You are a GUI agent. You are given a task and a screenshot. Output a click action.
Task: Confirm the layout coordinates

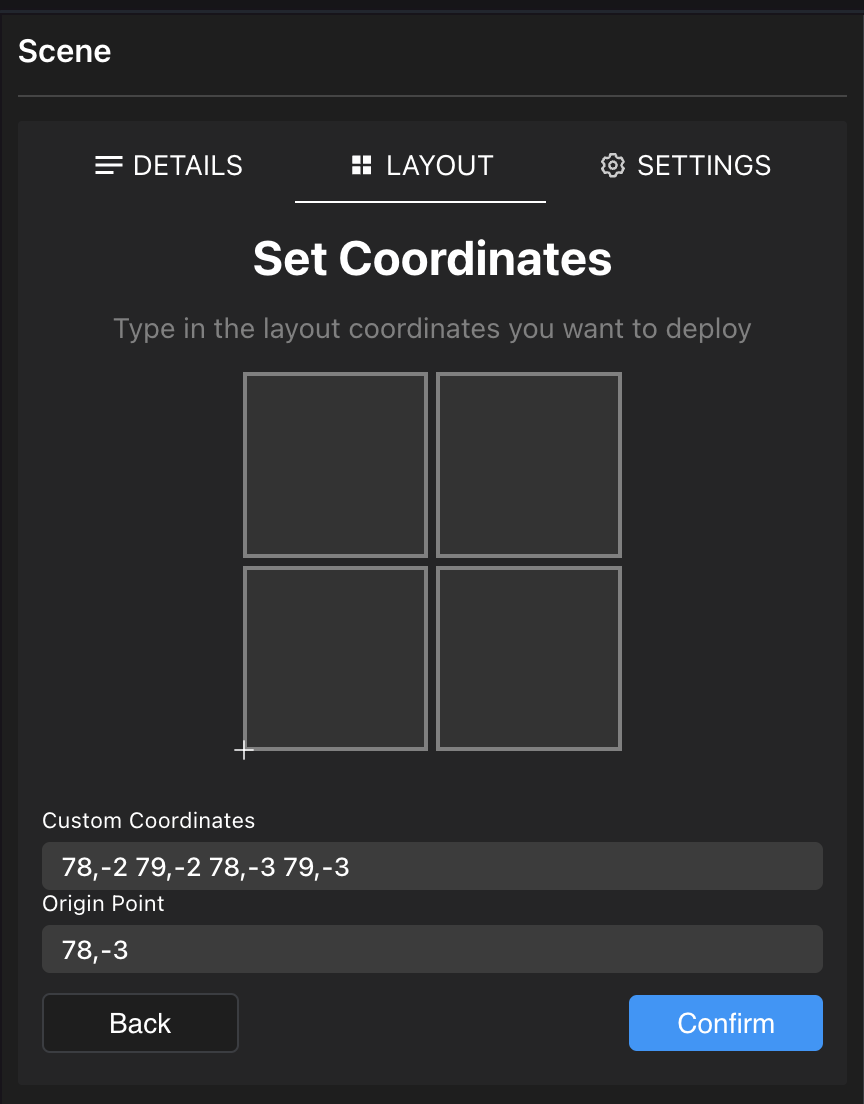tap(725, 1023)
